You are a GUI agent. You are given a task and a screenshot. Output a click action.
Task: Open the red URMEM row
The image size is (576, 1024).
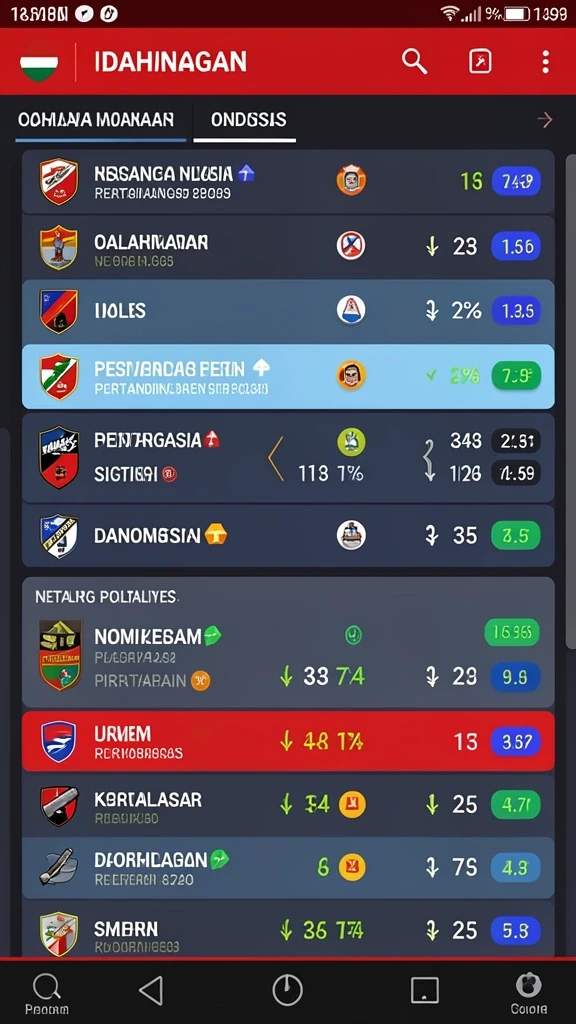[288, 741]
